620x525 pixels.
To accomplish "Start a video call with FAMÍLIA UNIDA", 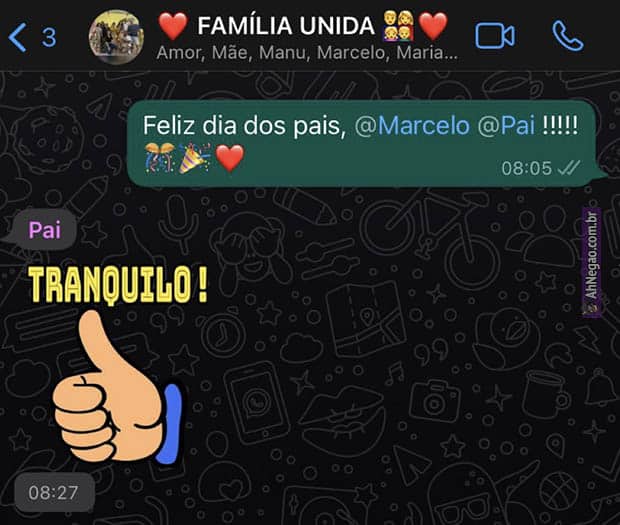I will click(494, 36).
